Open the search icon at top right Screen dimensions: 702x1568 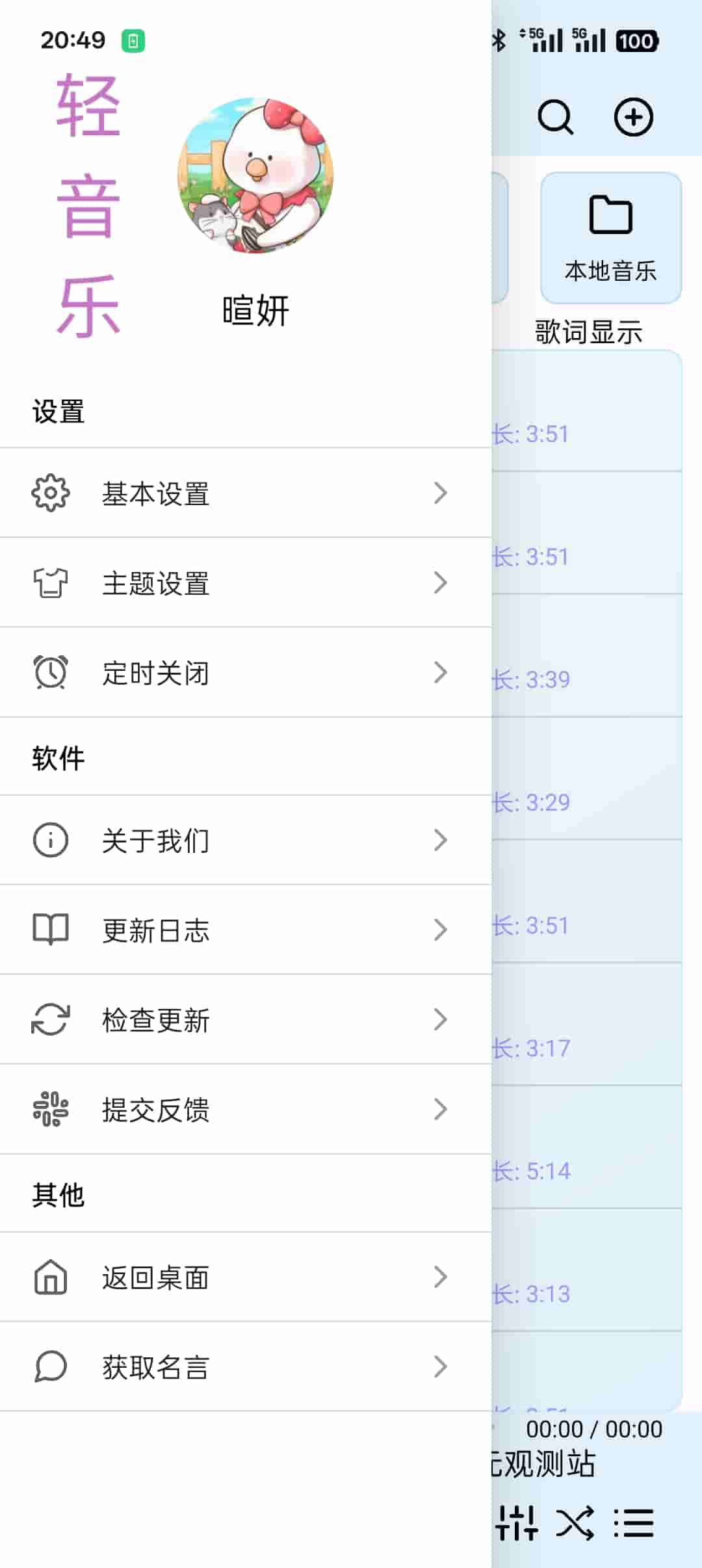(557, 117)
